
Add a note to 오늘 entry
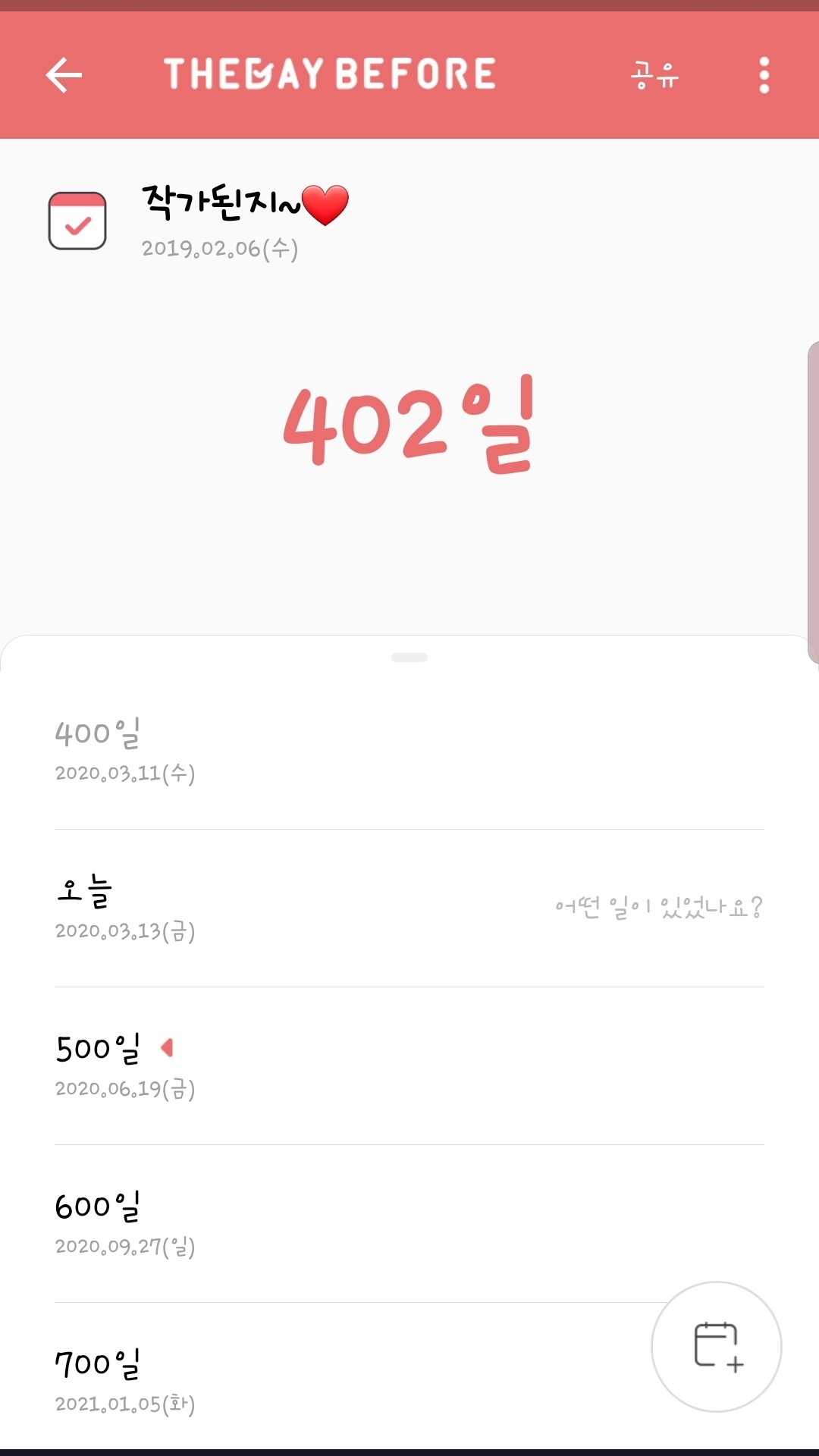pyautogui.click(x=658, y=907)
